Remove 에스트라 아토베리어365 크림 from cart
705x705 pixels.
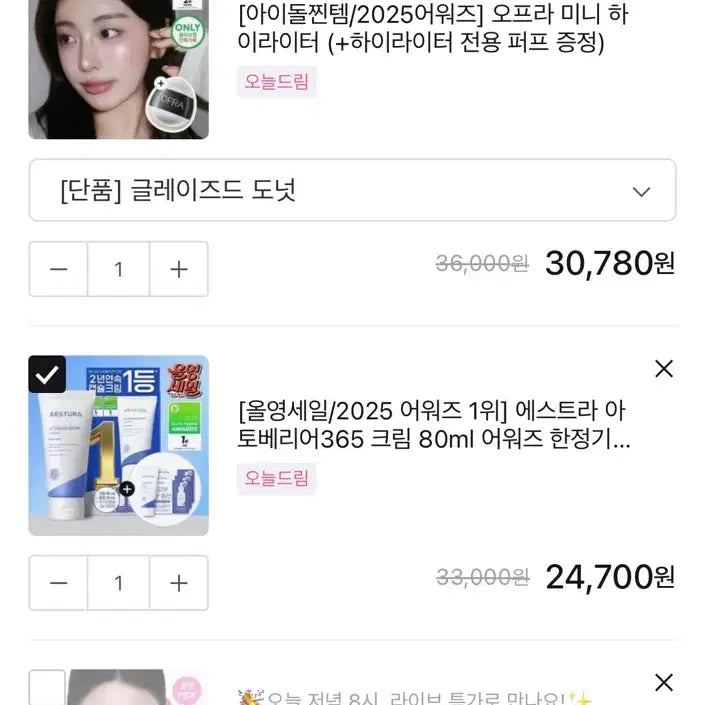click(664, 369)
